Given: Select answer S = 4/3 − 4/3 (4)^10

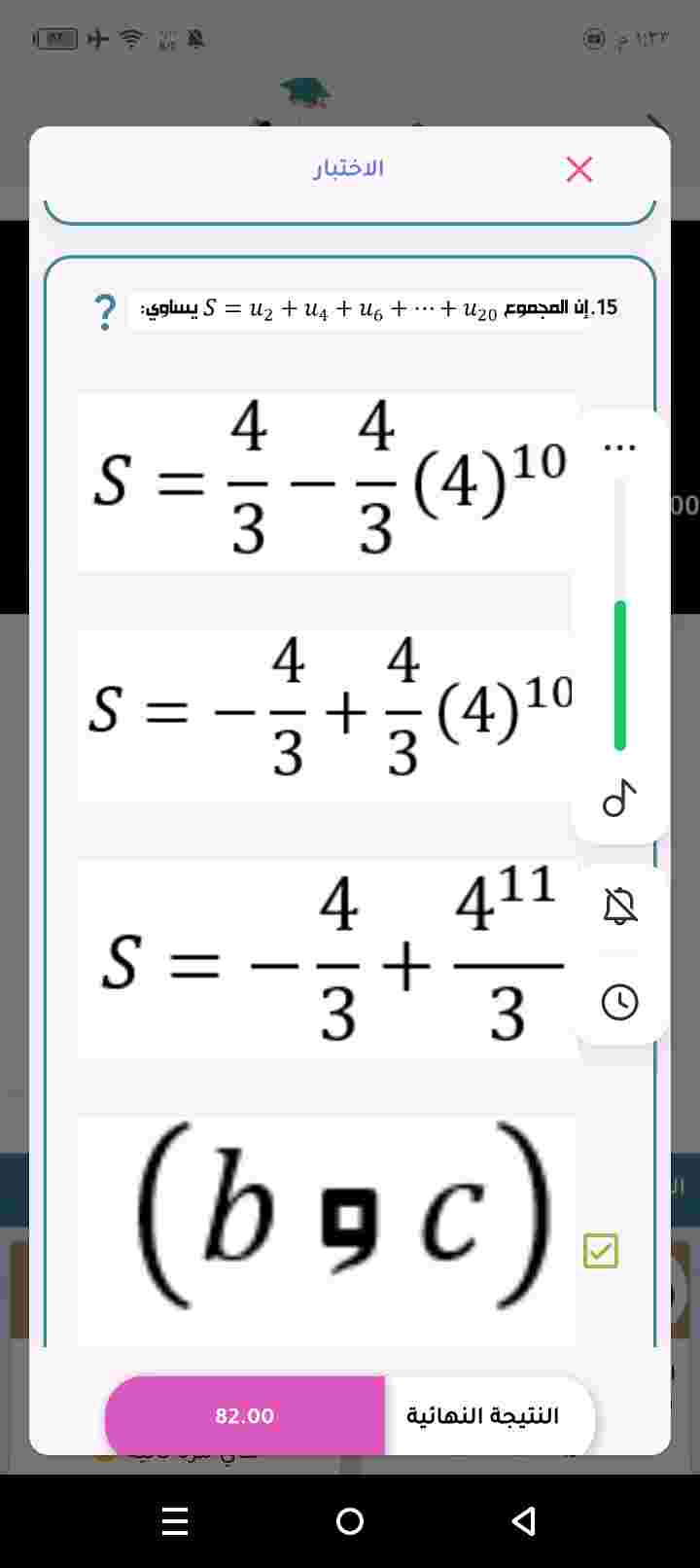Looking at the screenshot, I should tap(329, 481).
